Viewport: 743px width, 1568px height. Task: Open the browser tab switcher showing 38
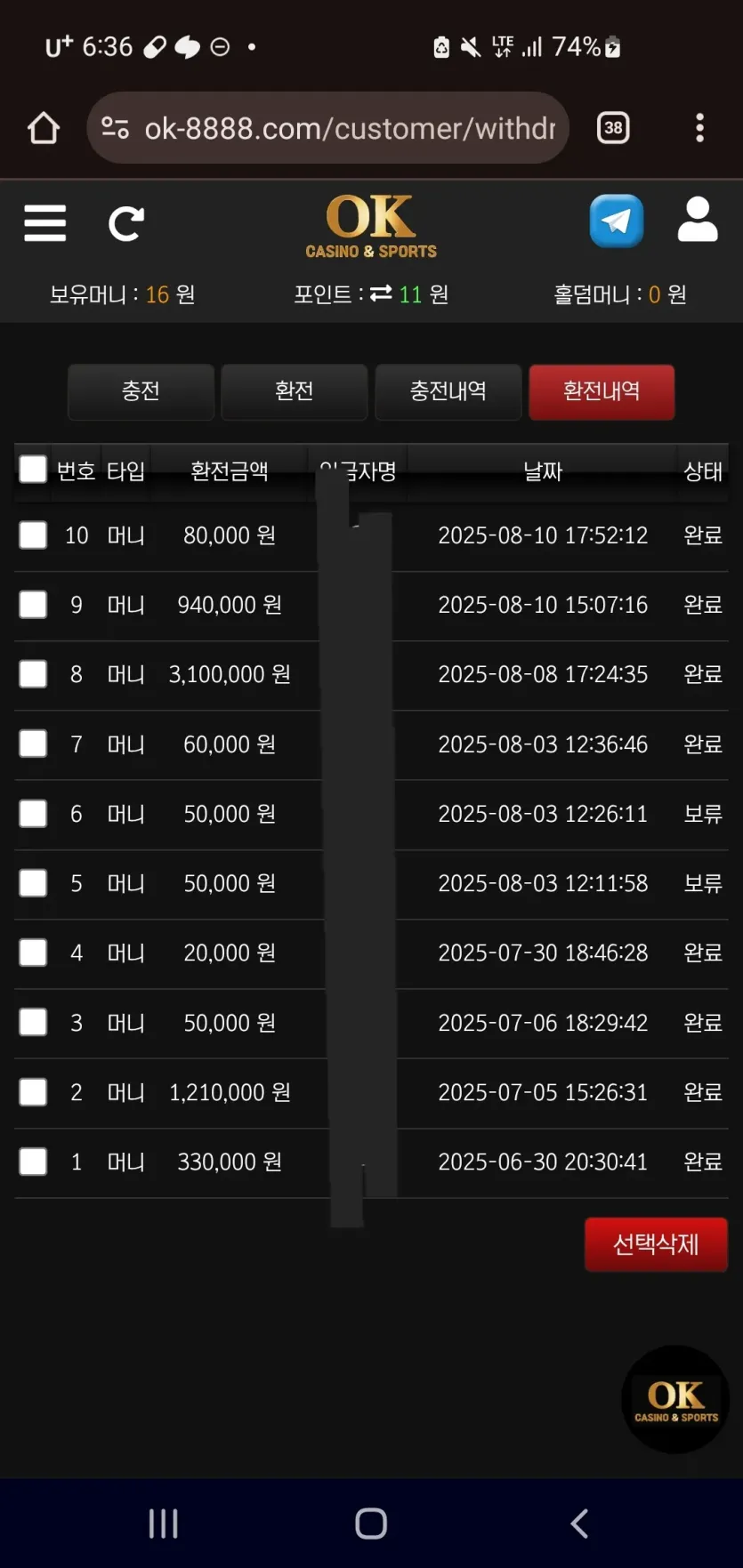[613, 128]
